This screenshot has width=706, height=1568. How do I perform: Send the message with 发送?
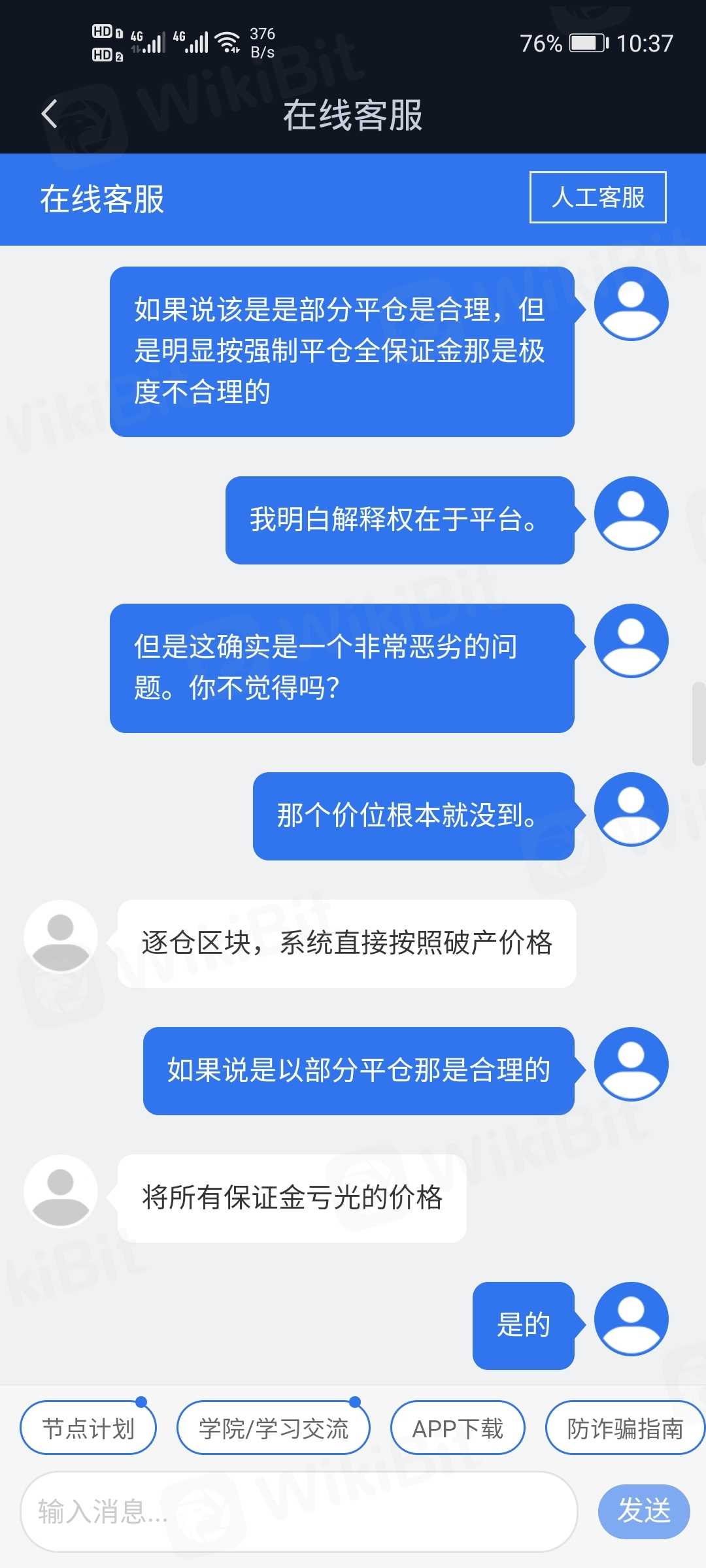(x=643, y=1511)
